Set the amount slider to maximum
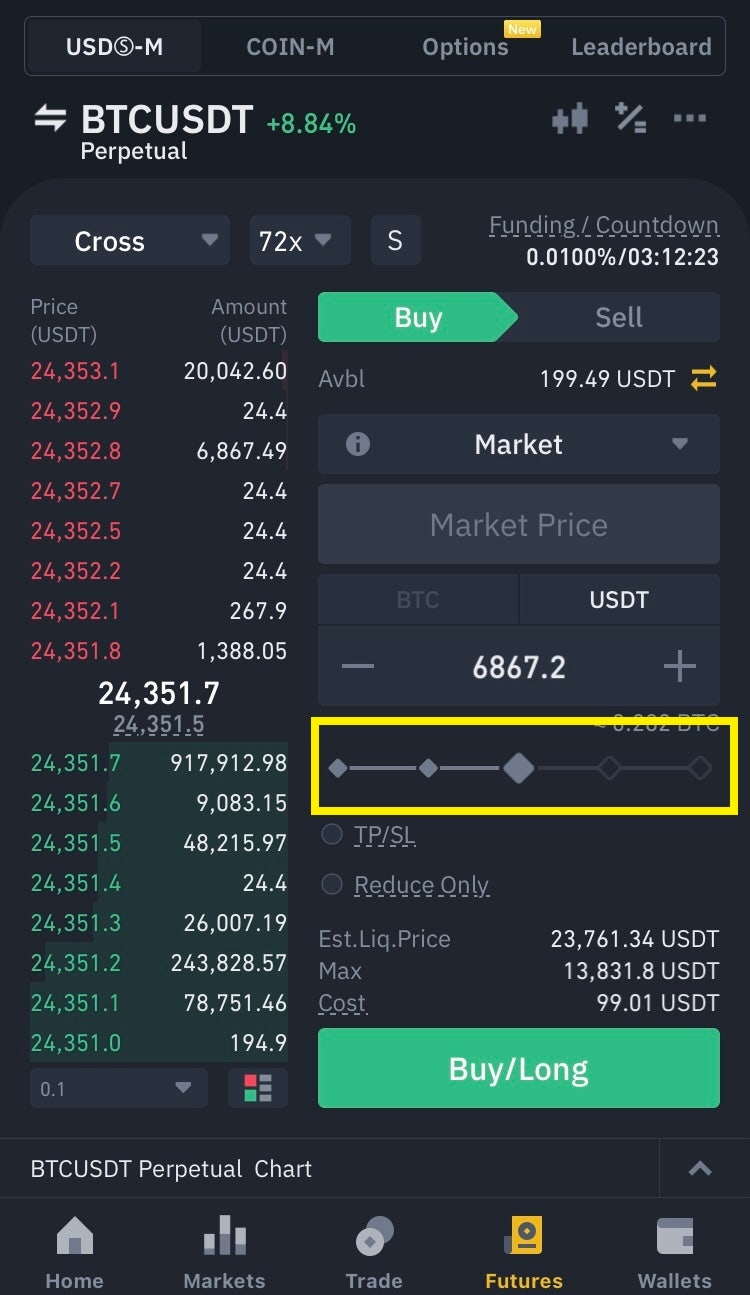This screenshot has height=1295, width=750. pos(700,768)
